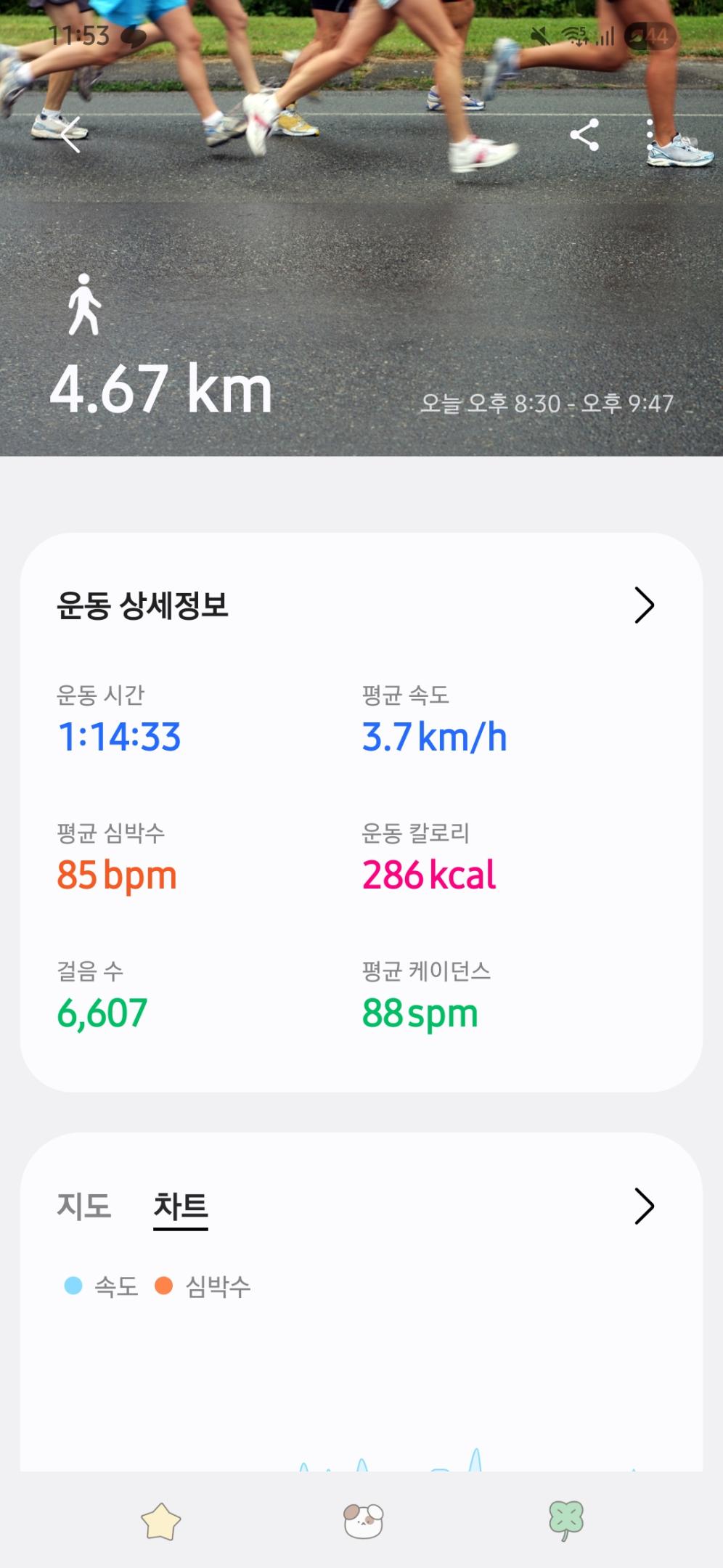Share this walking workout

tap(584, 135)
